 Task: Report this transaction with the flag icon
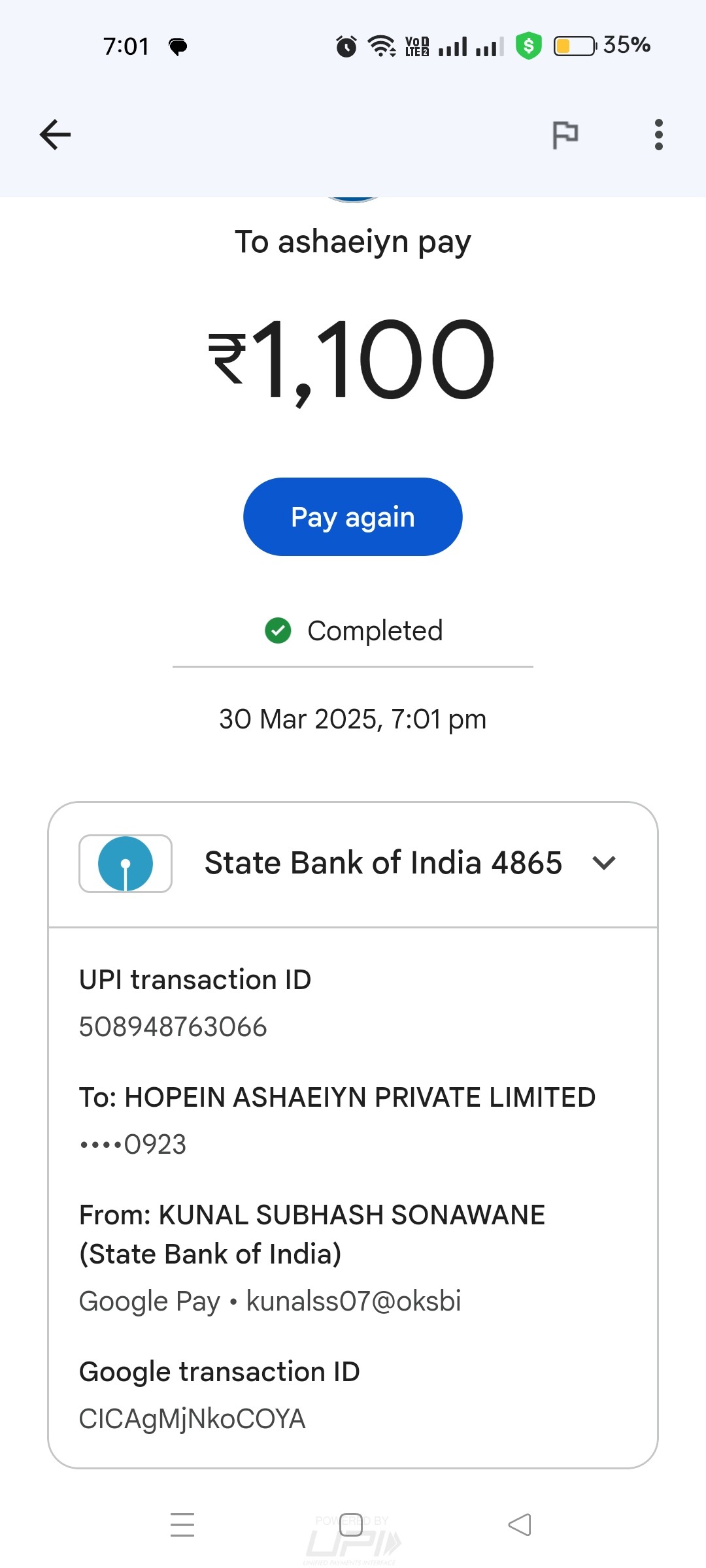tap(565, 135)
